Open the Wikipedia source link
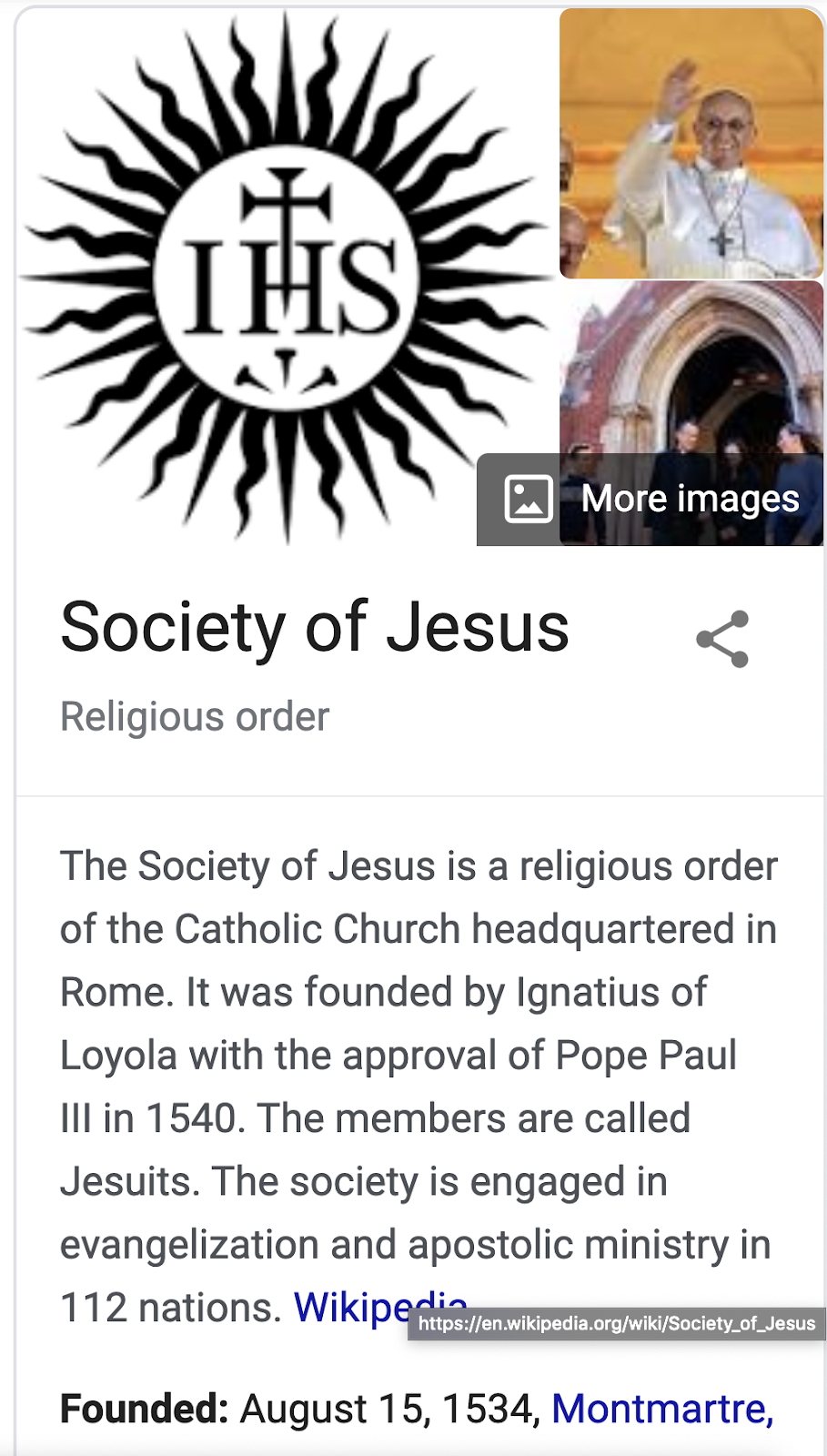The height and width of the screenshot is (1456, 827). (350, 1309)
